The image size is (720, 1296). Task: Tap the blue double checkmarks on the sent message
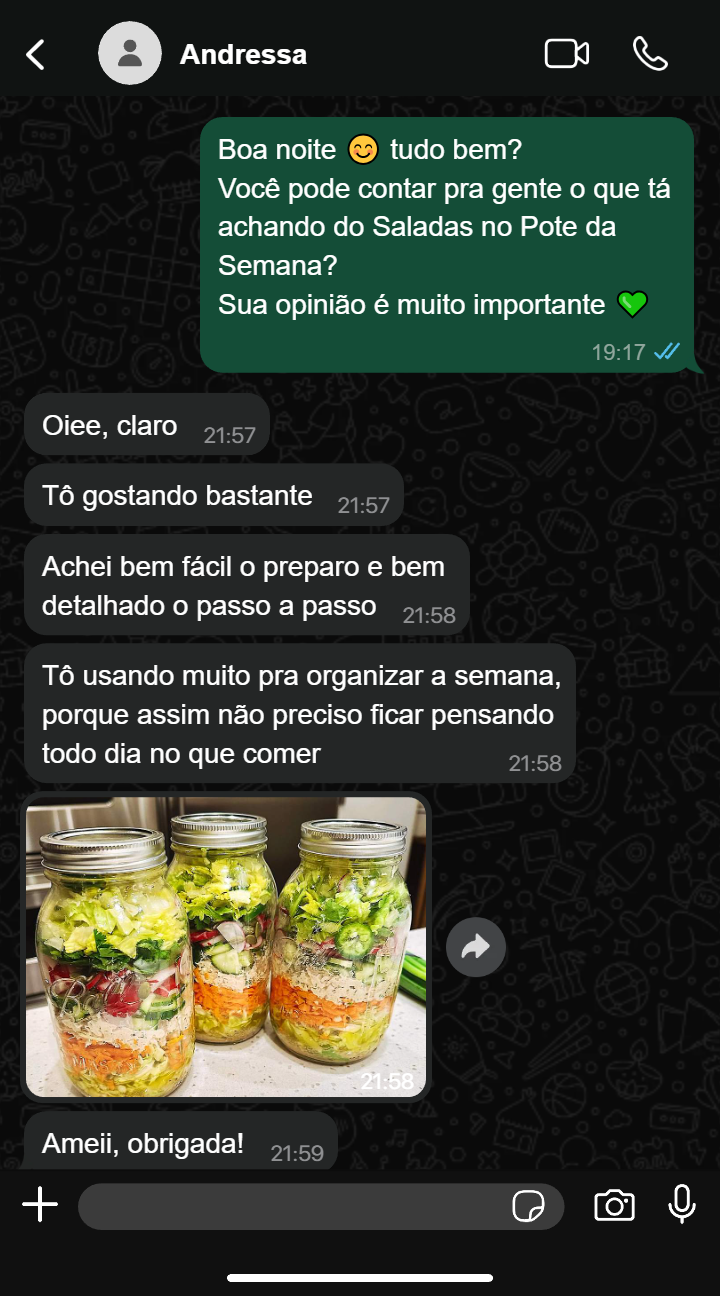[x=664, y=351]
